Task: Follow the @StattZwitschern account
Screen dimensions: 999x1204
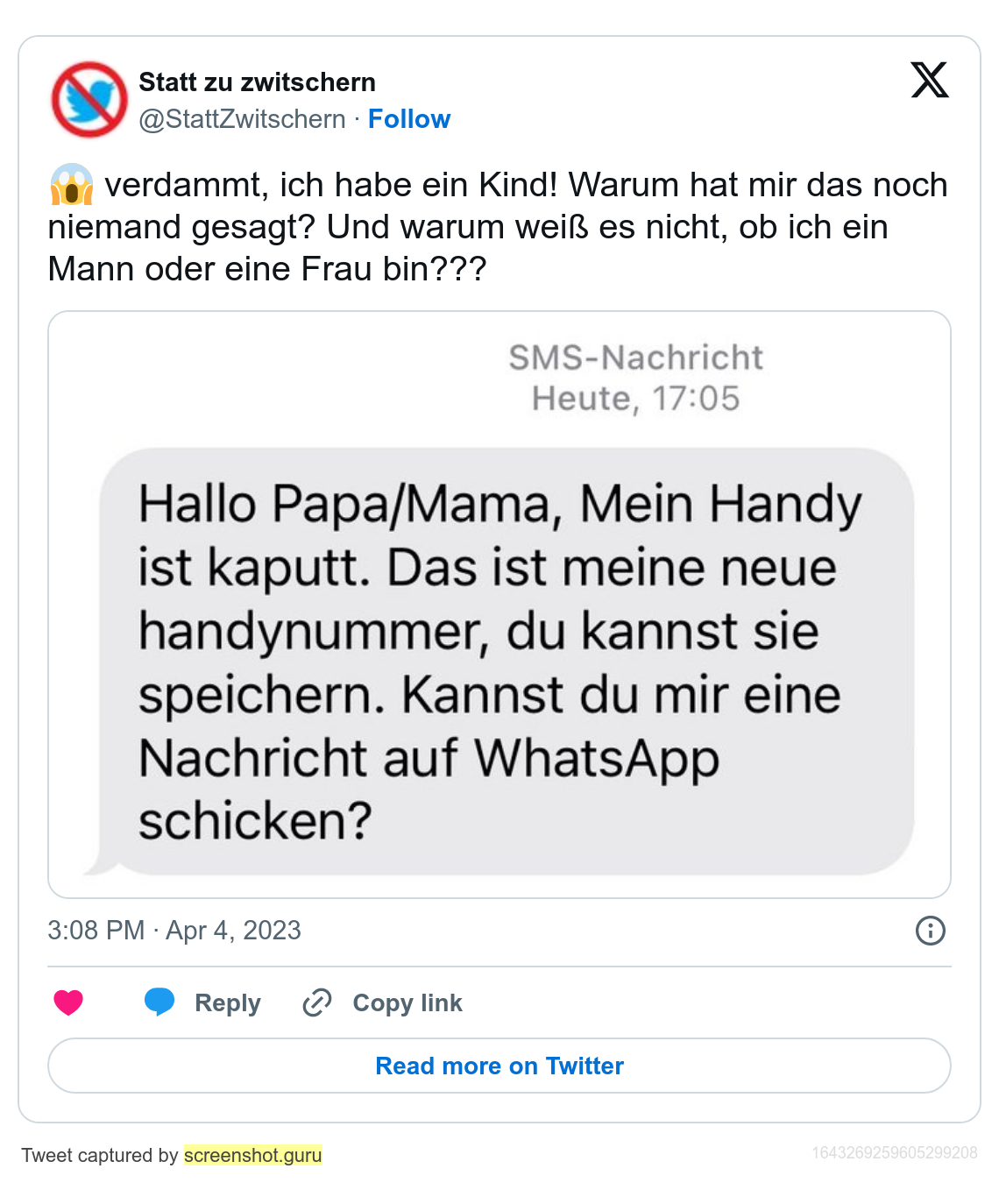Action: click(x=408, y=119)
